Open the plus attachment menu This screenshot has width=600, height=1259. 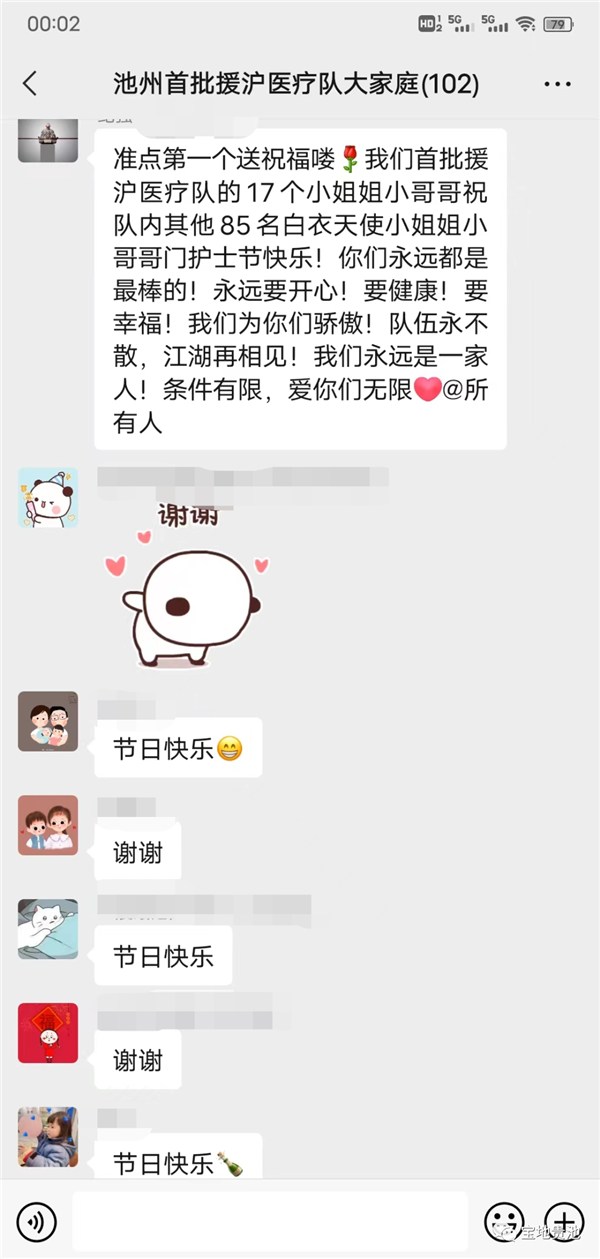(564, 1221)
